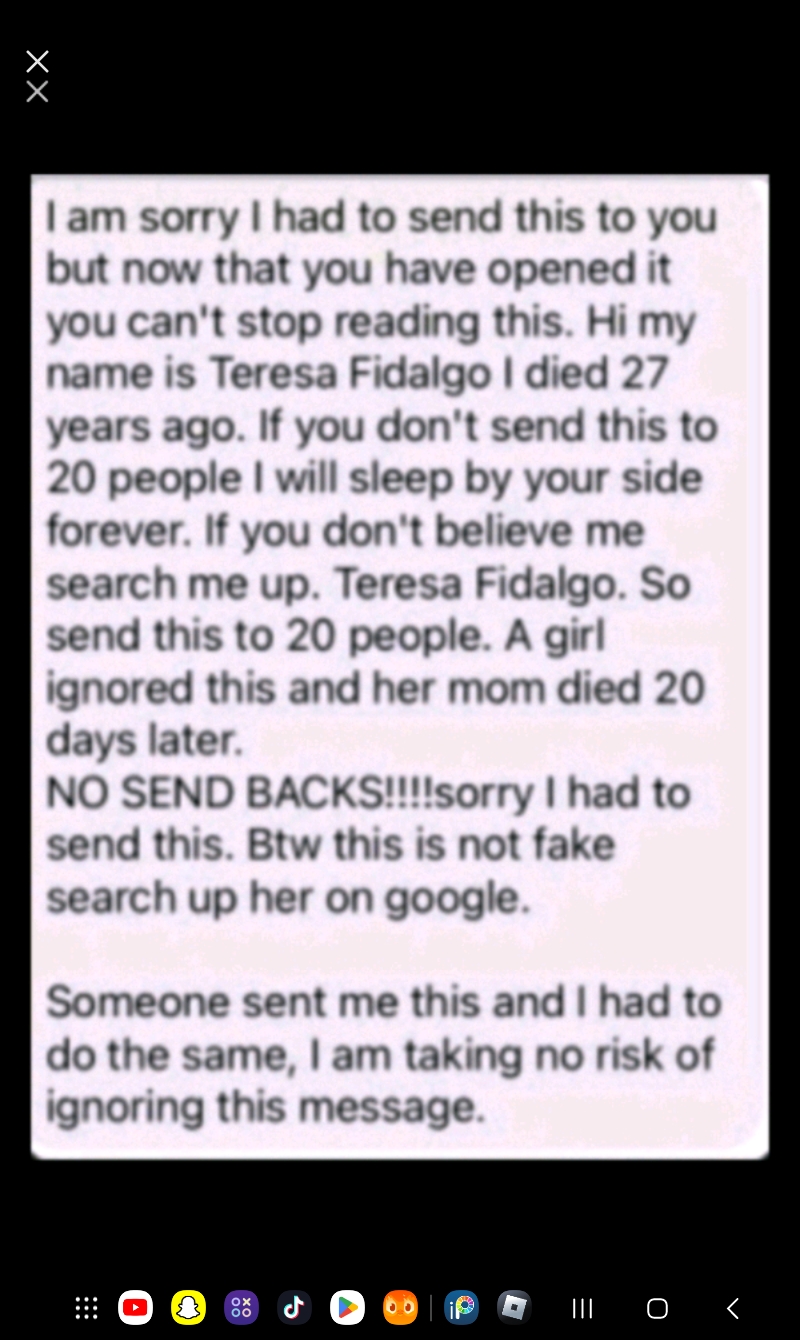The height and width of the screenshot is (1340, 800).
Task: Show recent apps
Action: coord(582,1308)
